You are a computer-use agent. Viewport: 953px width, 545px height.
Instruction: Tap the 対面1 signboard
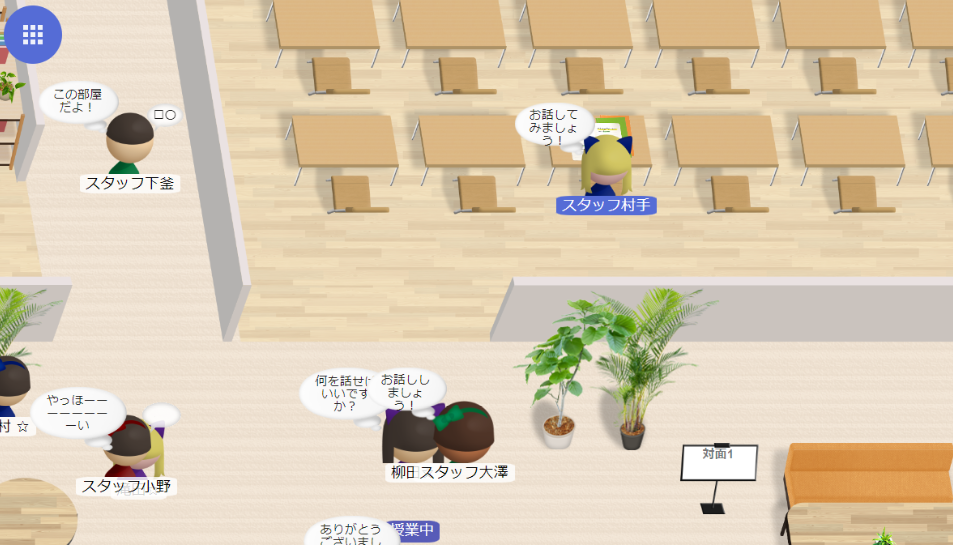(x=719, y=462)
